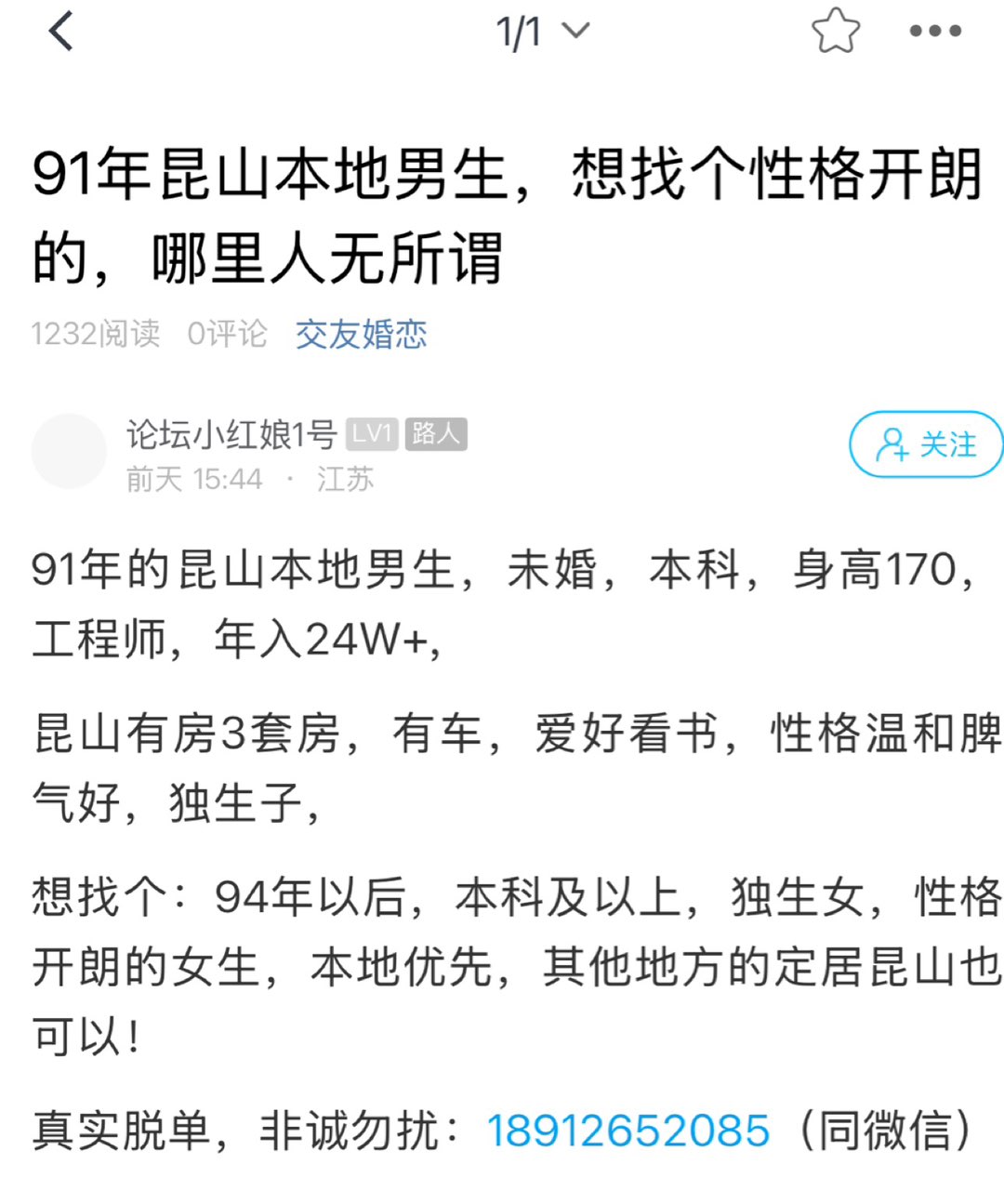Screen dimensions: 1004x1204
Task: Follow the author with the 关注 button
Action: [925, 444]
